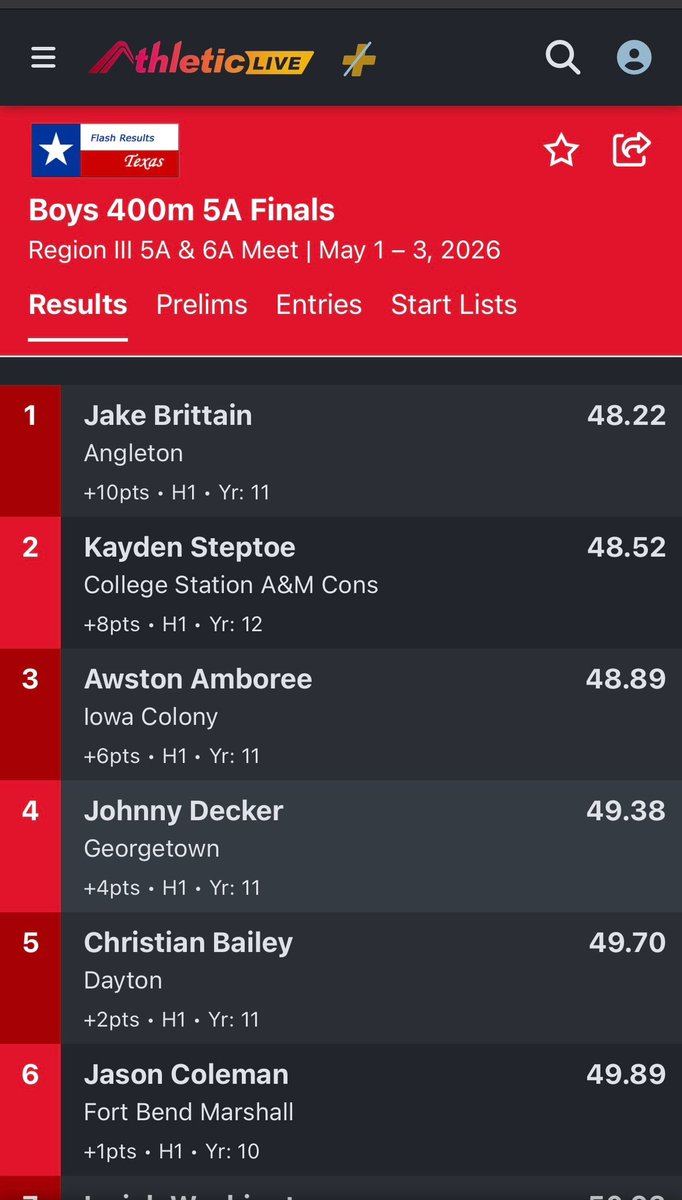Open the user account profile icon
This screenshot has width=682, height=1200.
click(634, 58)
